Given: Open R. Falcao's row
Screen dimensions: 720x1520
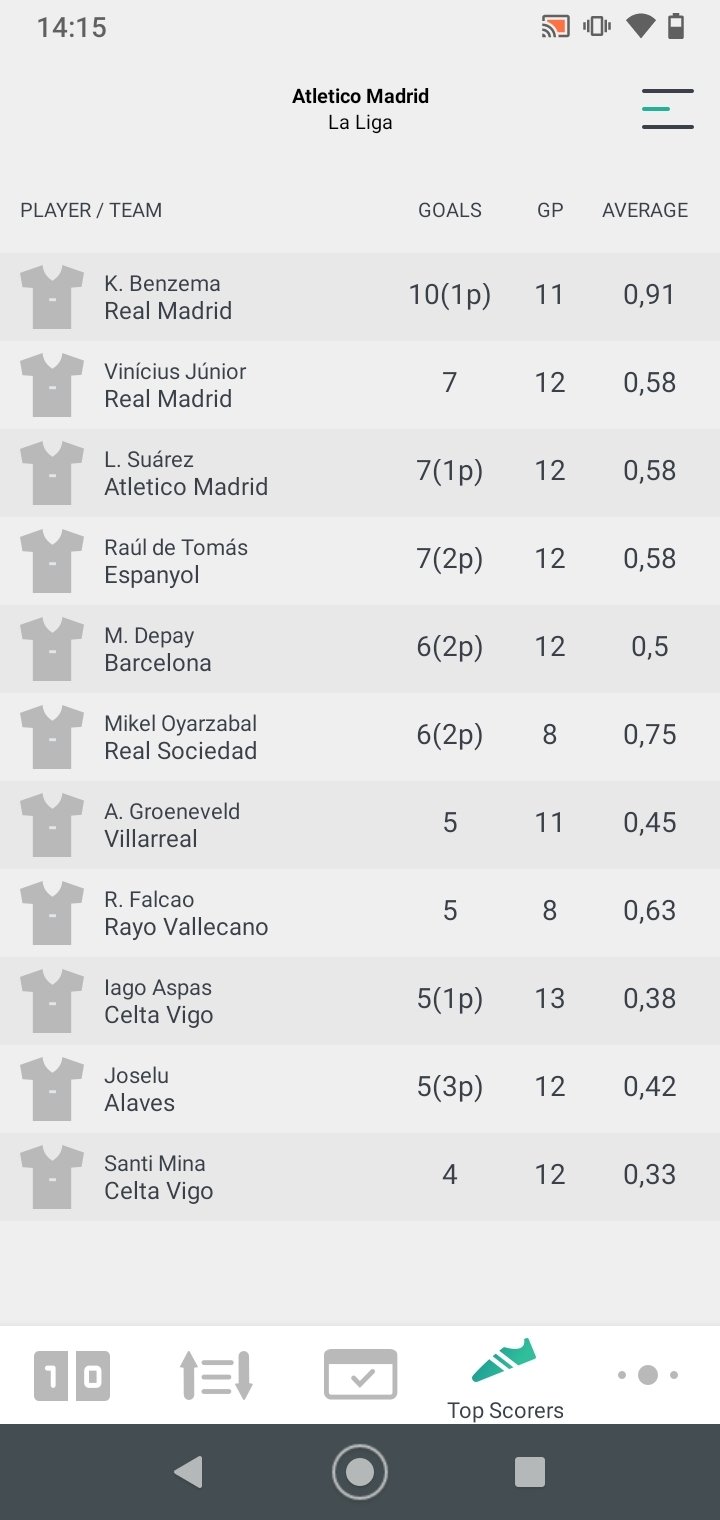Looking at the screenshot, I should point(360,913).
